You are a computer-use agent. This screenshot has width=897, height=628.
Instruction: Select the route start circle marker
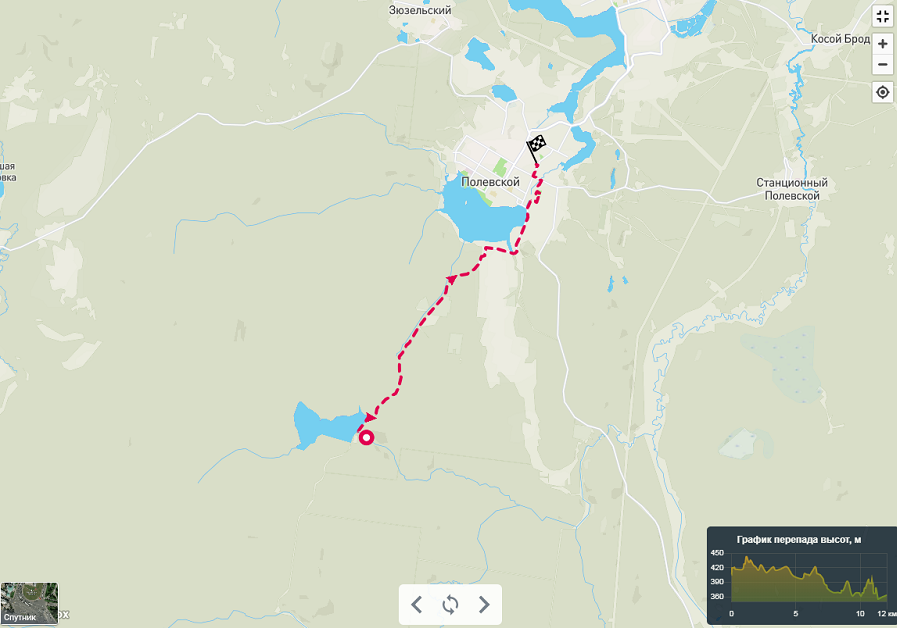click(367, 437)
